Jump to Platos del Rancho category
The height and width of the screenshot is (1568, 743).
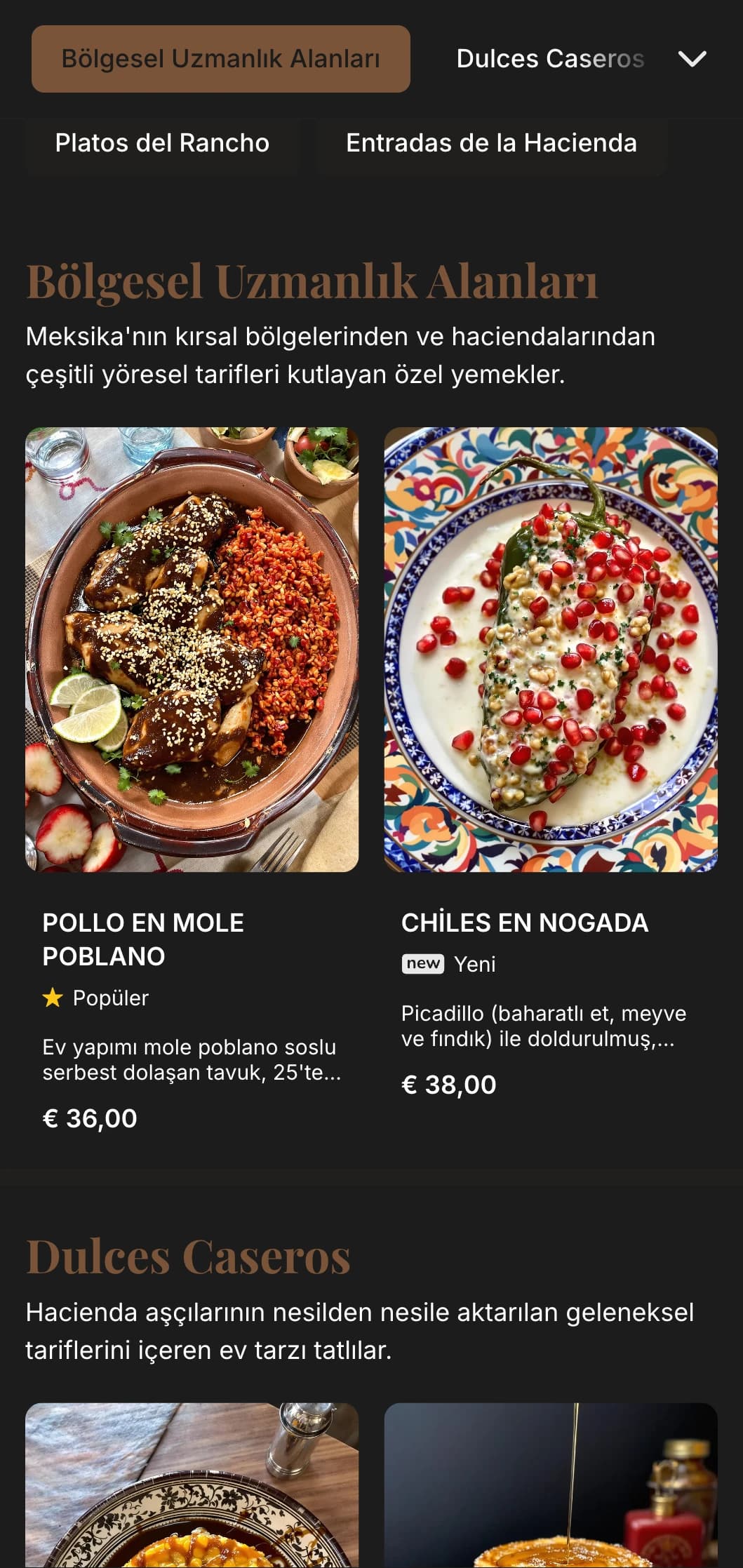[162, 143]
